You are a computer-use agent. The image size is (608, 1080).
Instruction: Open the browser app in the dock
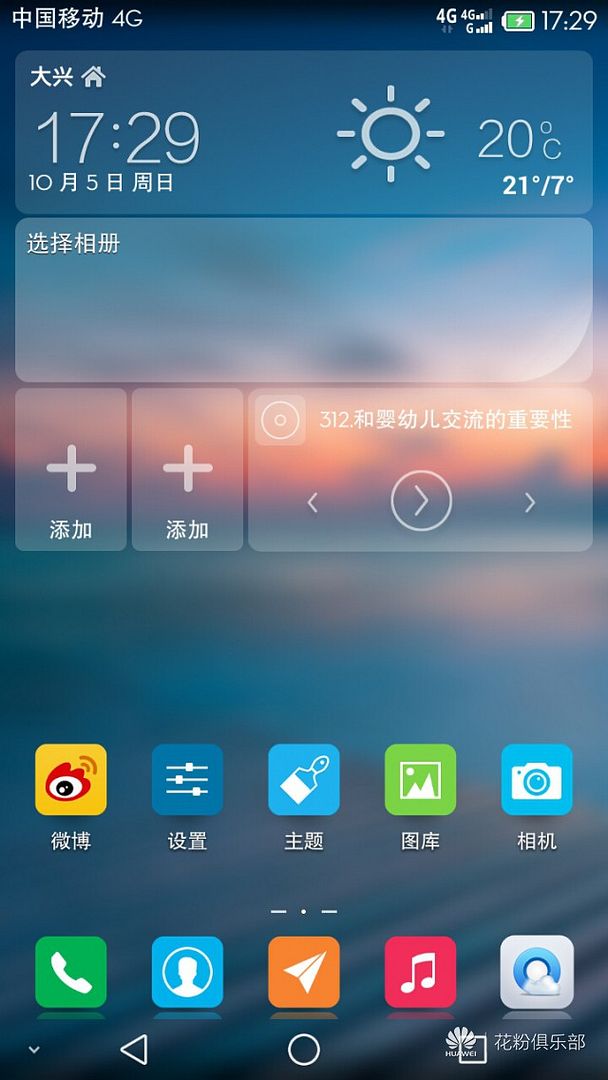click(x=536, y=971)
